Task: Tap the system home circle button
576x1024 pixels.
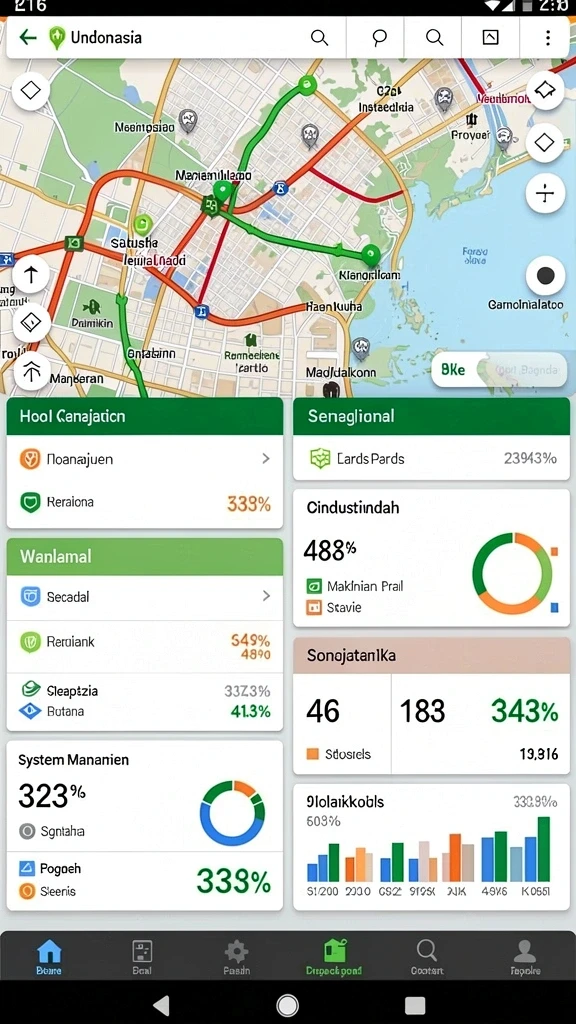Action: 287,1005
